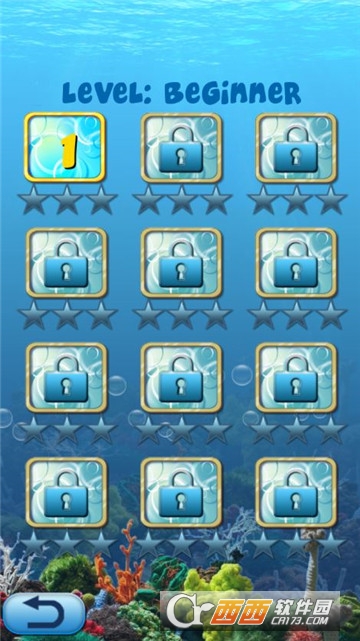Screen dimensions: 360x641
Task: Start level 1
Action: (65, 147)
